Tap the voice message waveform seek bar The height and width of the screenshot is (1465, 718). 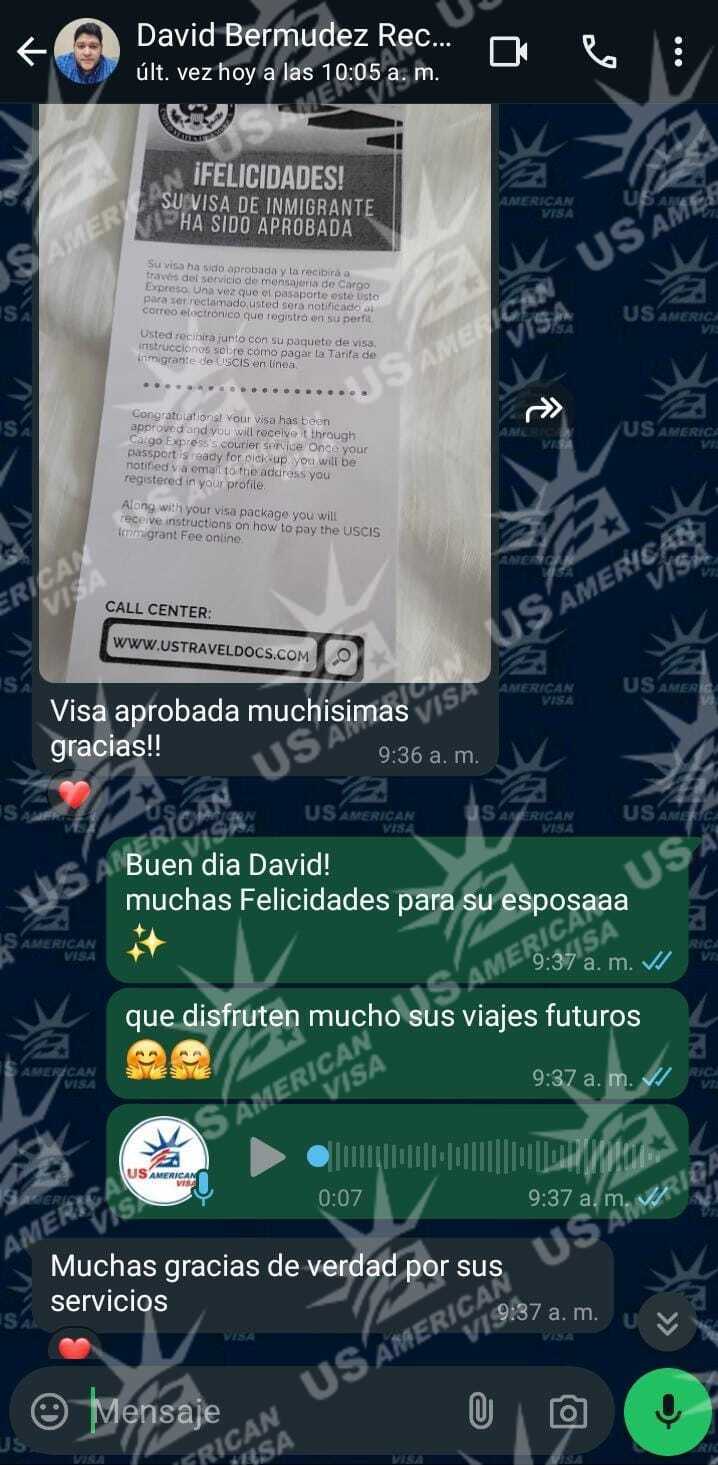[x=490, y=1157]
